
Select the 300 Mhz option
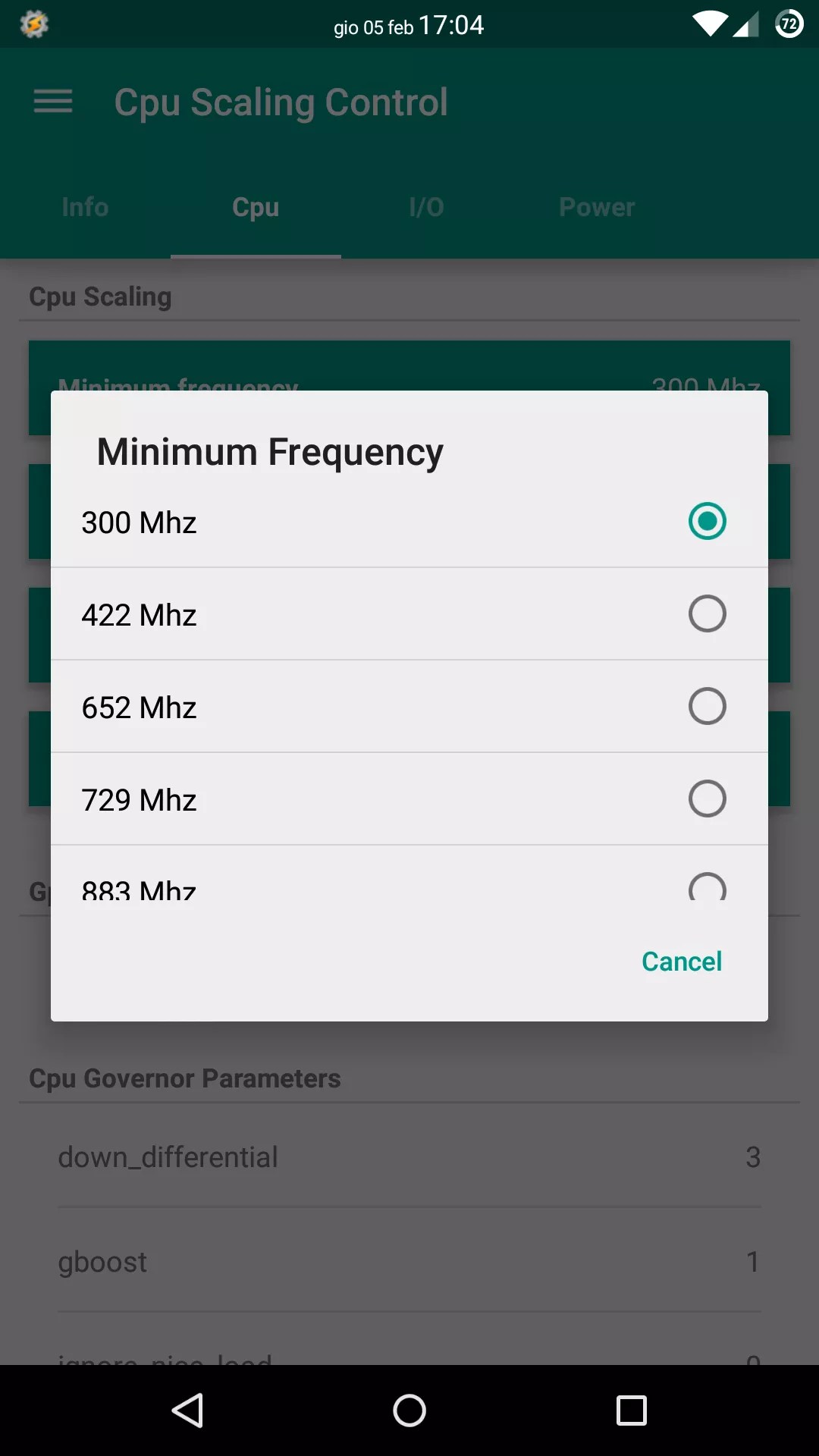[x=409, y=522]
